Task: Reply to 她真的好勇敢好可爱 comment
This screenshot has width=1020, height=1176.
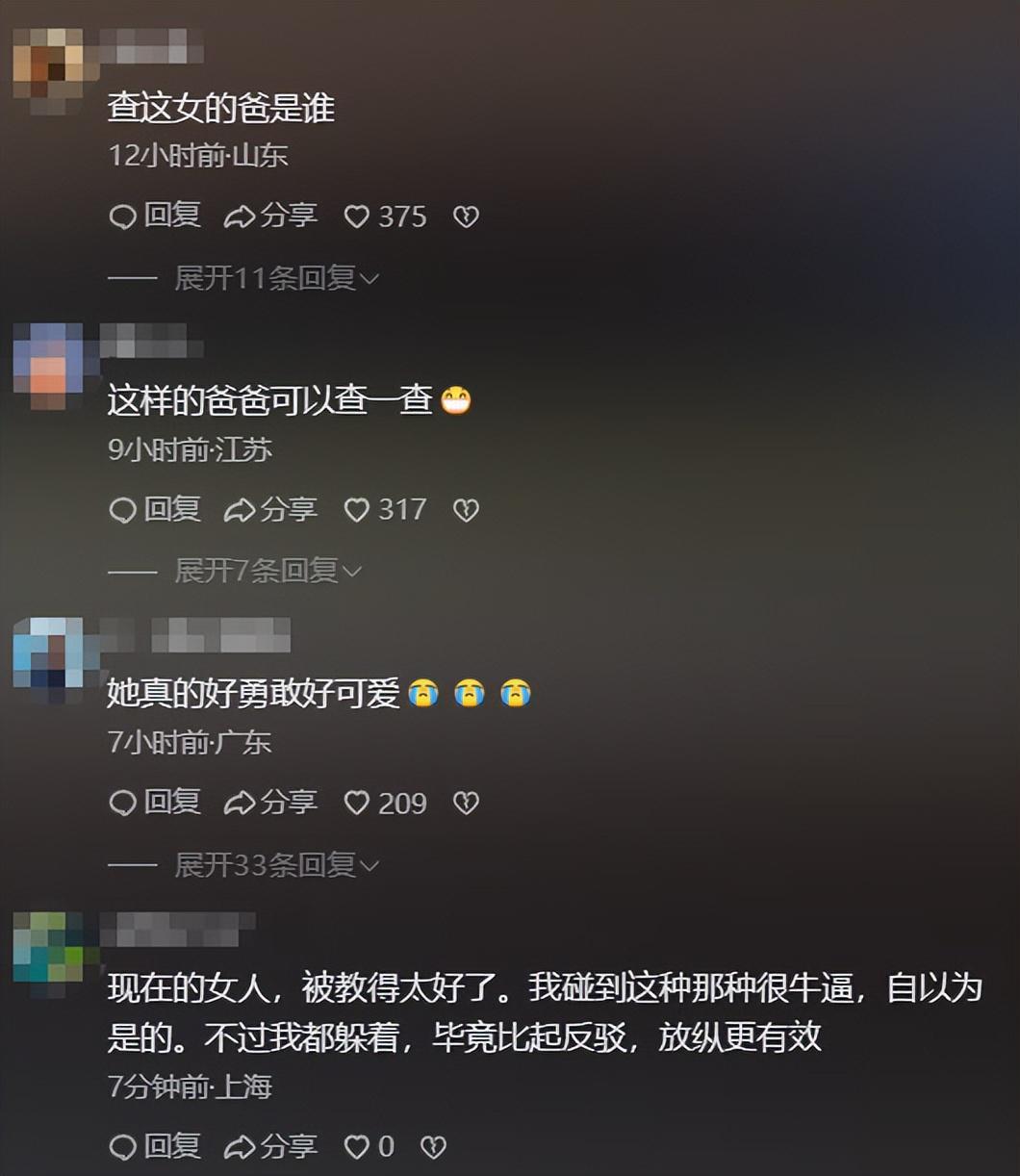Action: click(x=154, y=802)
